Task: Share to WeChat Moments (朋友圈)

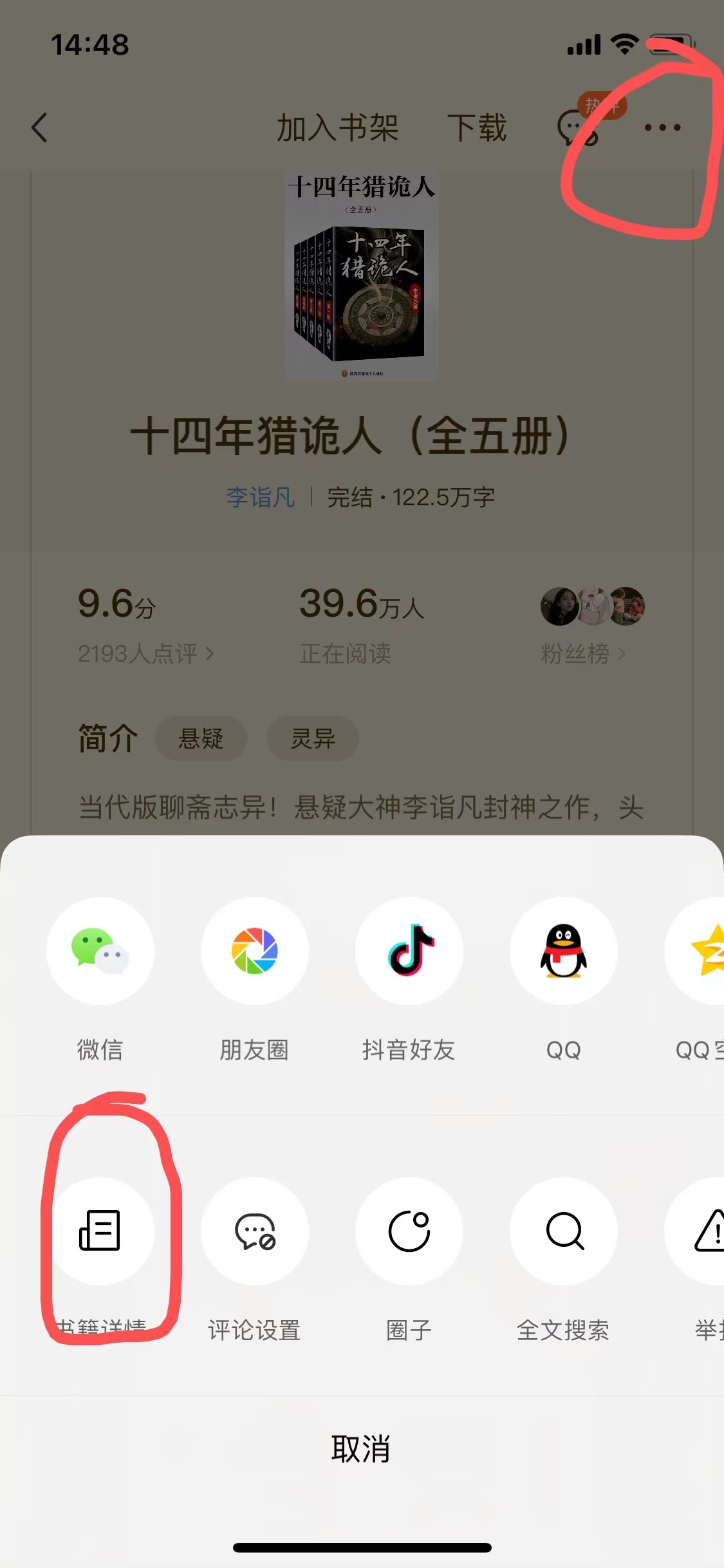Action: pyautogui.click(x=254, y=951)
